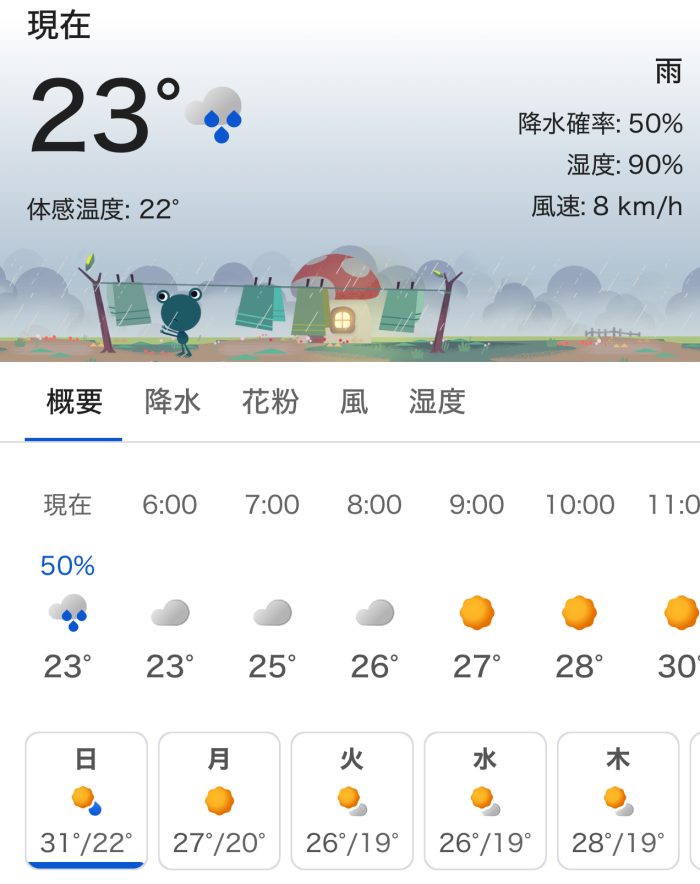Screen dimensions: 700x884
Task: Switch to the 降水 tab
Action: [x=172, y=402]
